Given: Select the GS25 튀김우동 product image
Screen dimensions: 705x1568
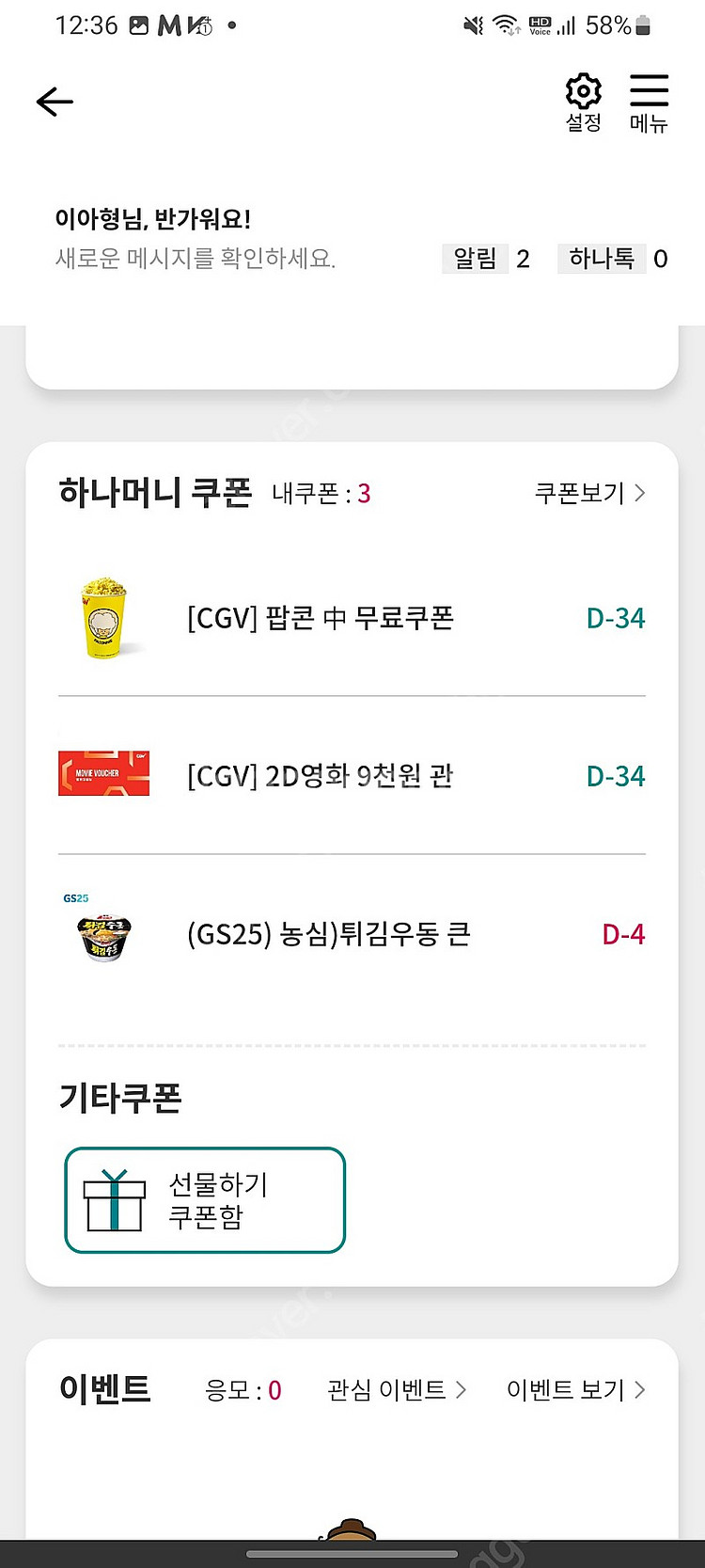Looking at the screenshot, I should (x=103, y=934).
